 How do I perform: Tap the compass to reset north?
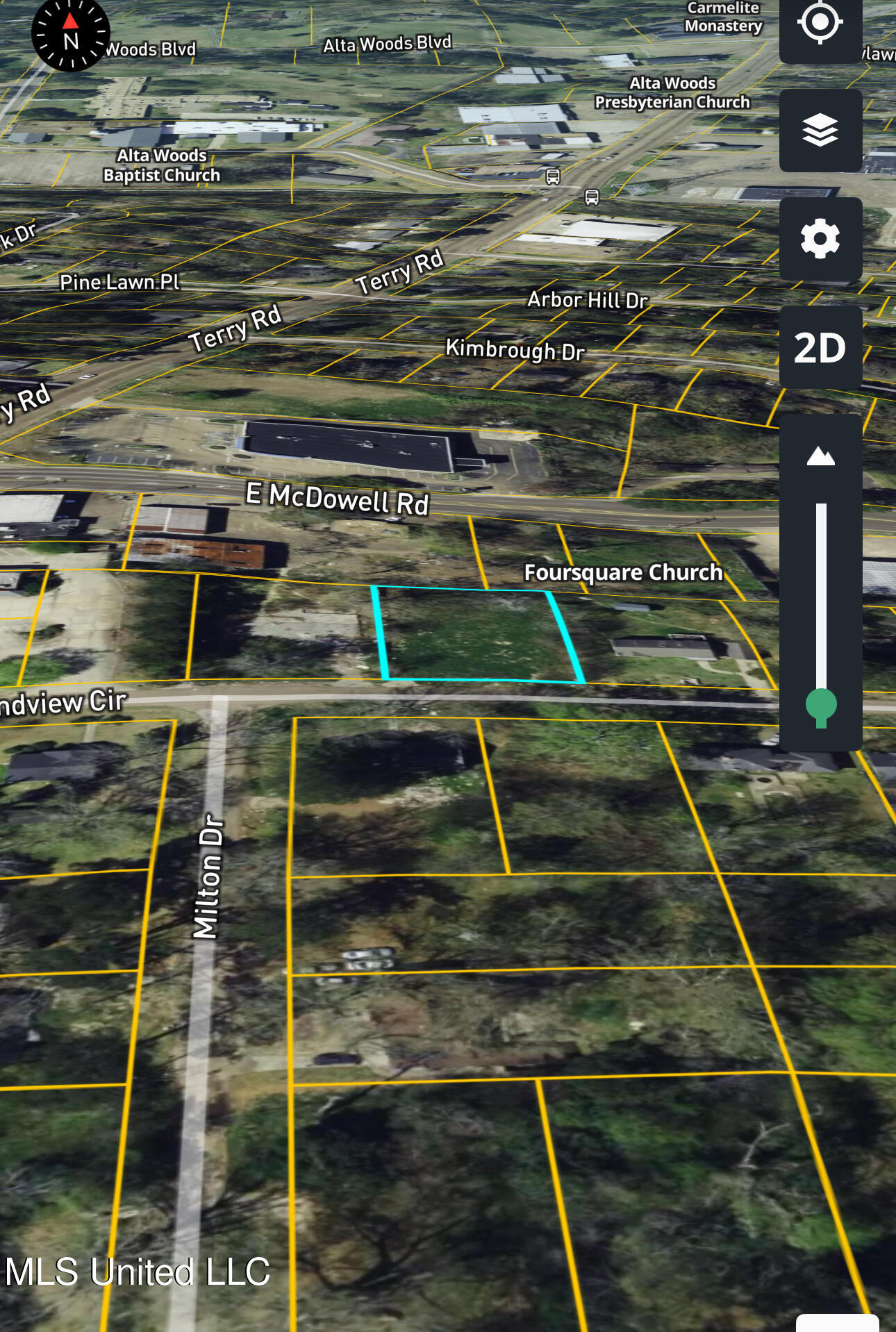[71, 34]
